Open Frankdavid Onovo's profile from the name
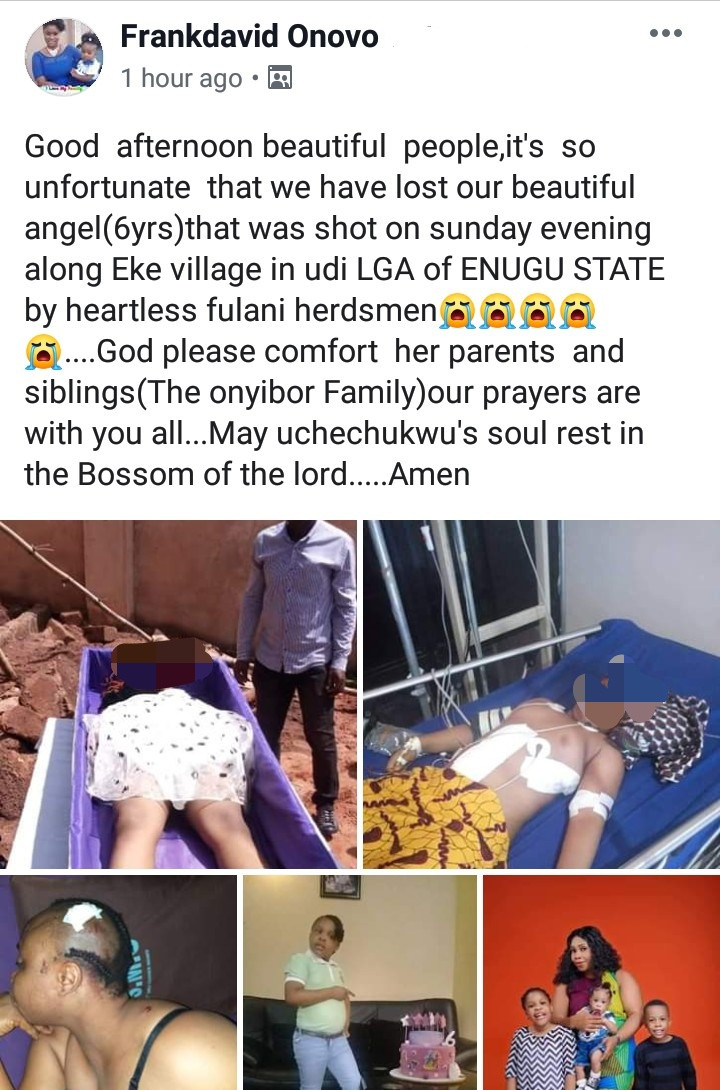The height and width of the screenshot is (1090, 720). [249, 37]
